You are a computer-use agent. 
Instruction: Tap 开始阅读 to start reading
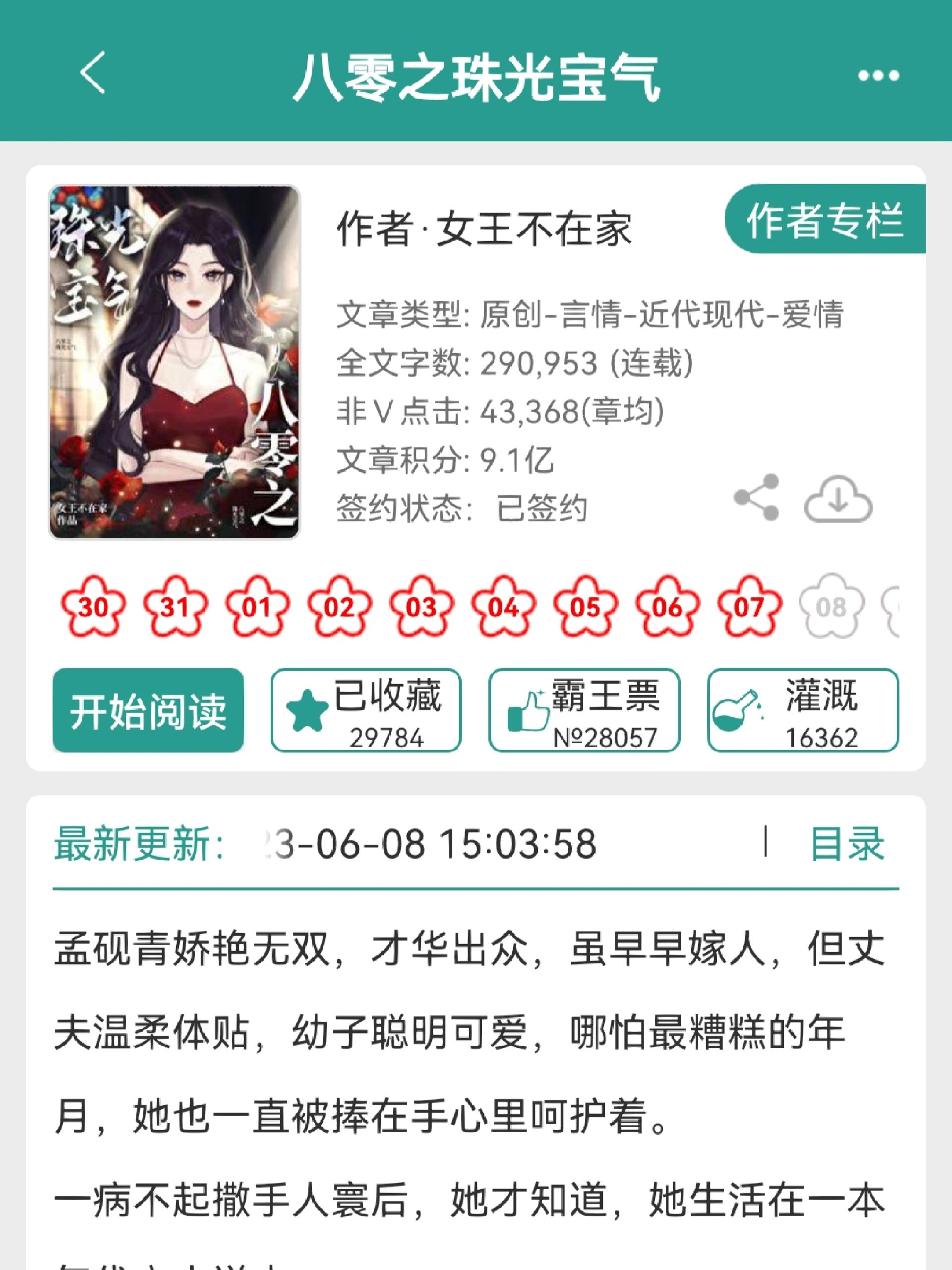[148, 710]
